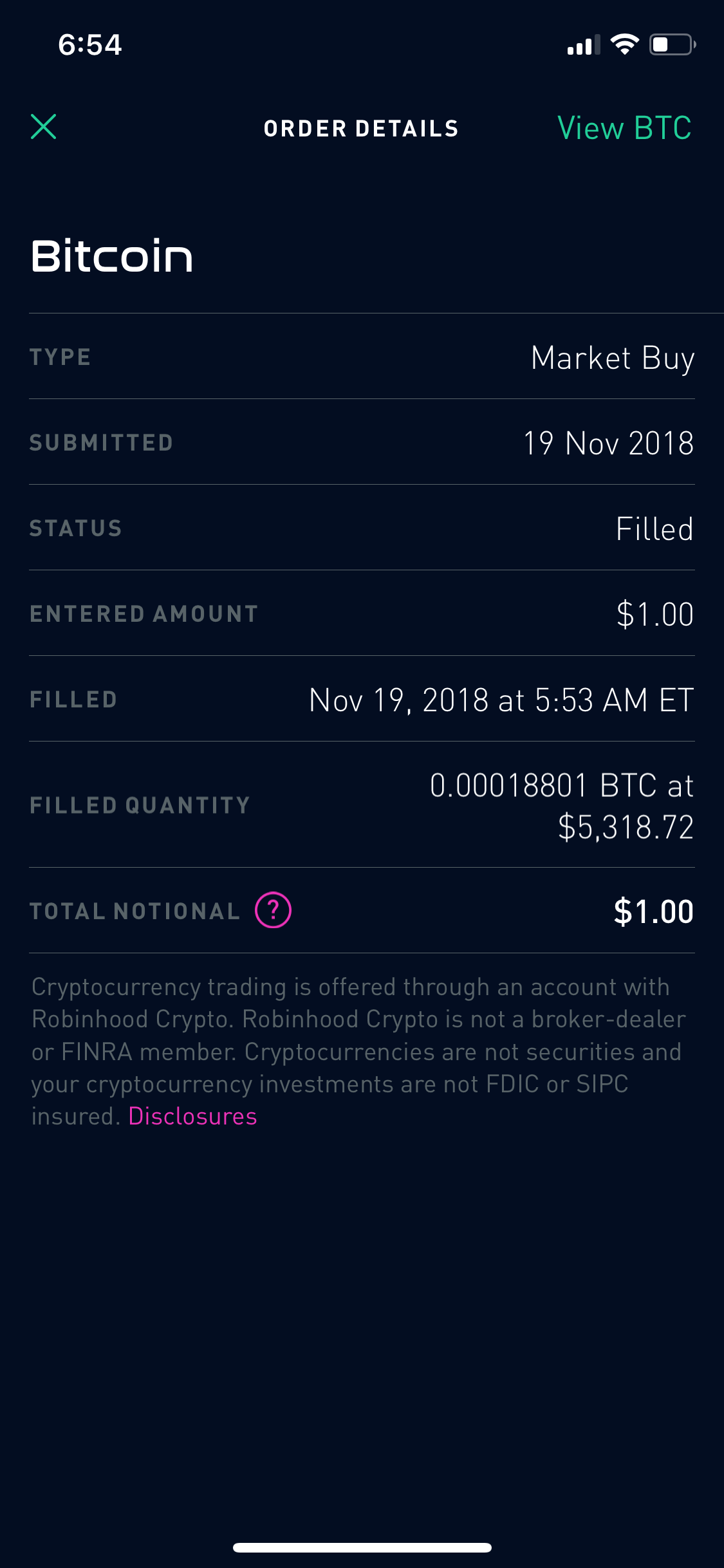Close the order details screen
Viewport: 724px width, 1568px height.
pos(44,127)
